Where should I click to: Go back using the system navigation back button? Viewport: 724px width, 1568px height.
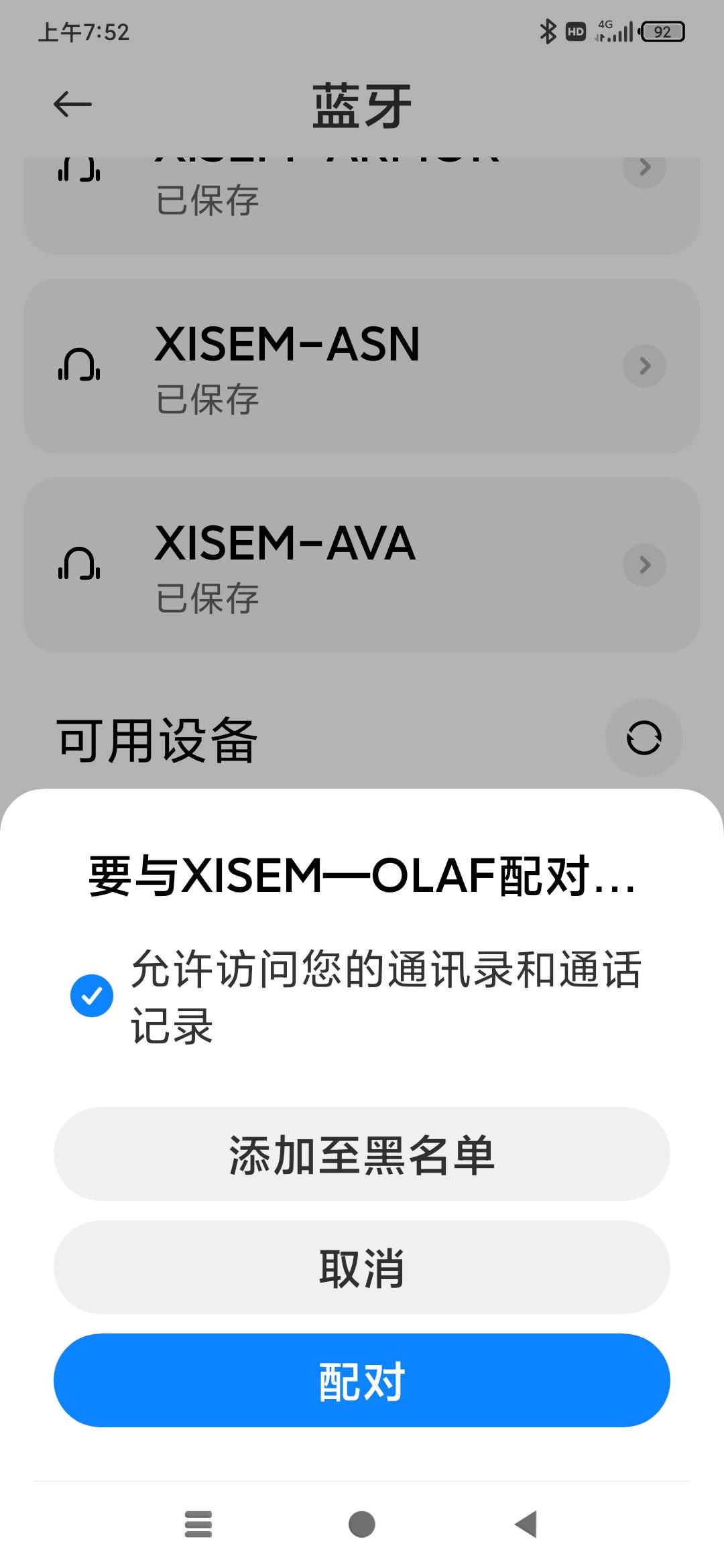point(526,1524)
